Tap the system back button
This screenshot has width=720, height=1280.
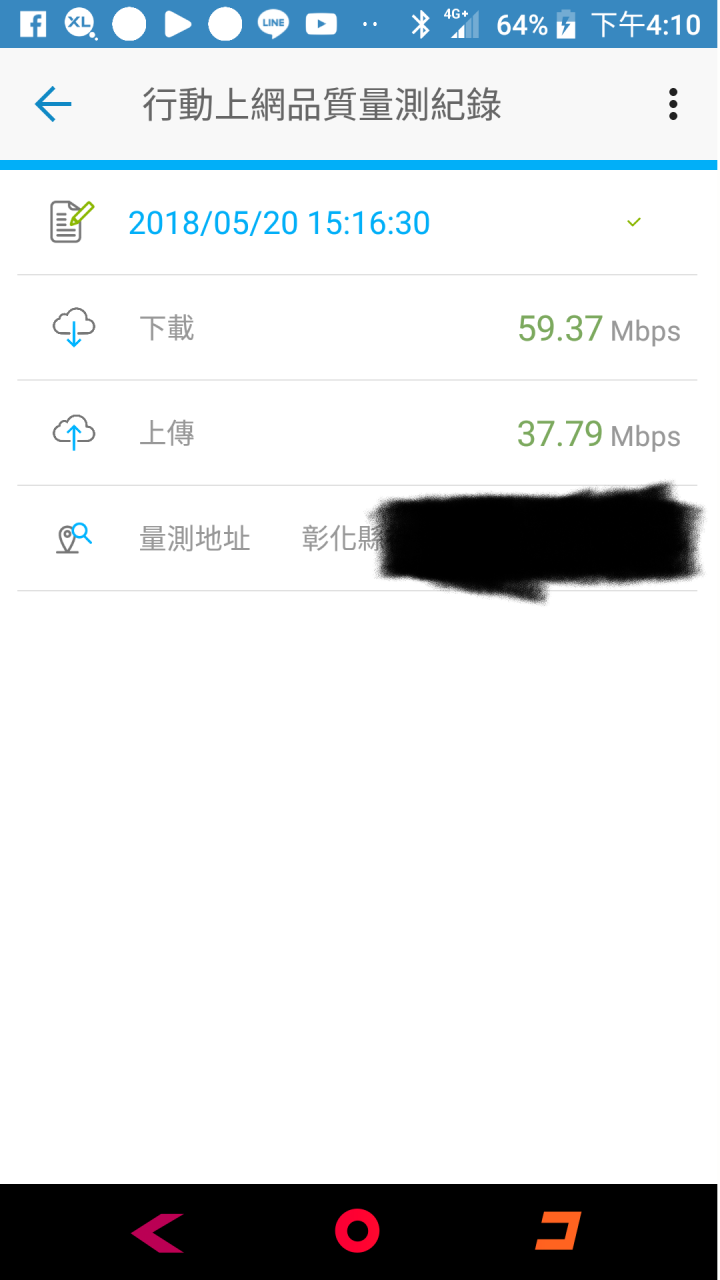[157, 1232]
